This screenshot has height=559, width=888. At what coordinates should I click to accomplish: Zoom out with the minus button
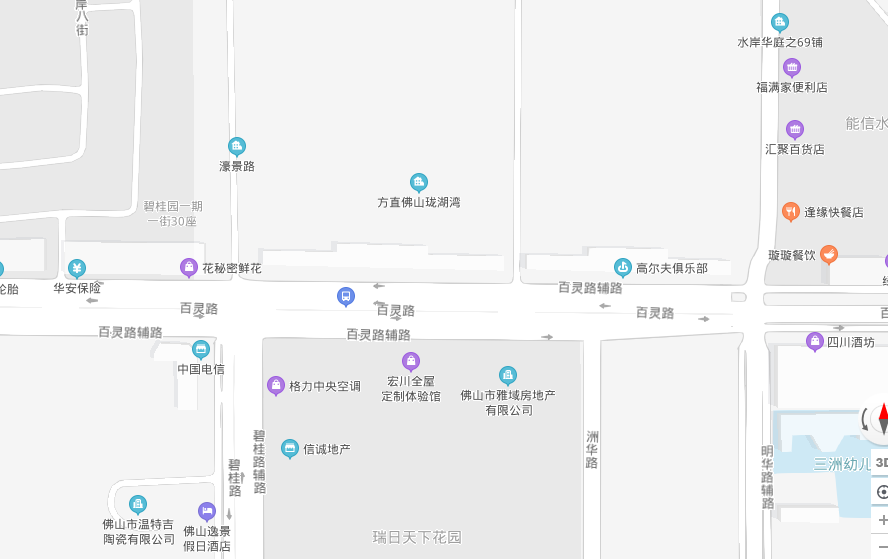click(x=882, y=548)
